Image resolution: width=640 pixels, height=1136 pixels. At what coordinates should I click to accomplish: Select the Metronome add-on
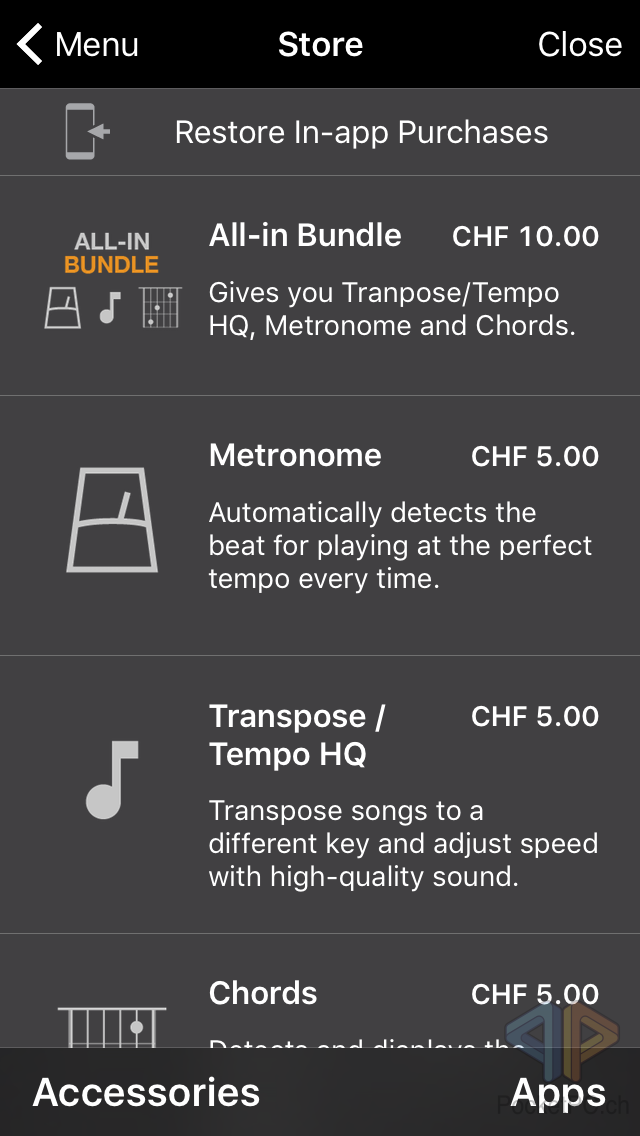320,525
